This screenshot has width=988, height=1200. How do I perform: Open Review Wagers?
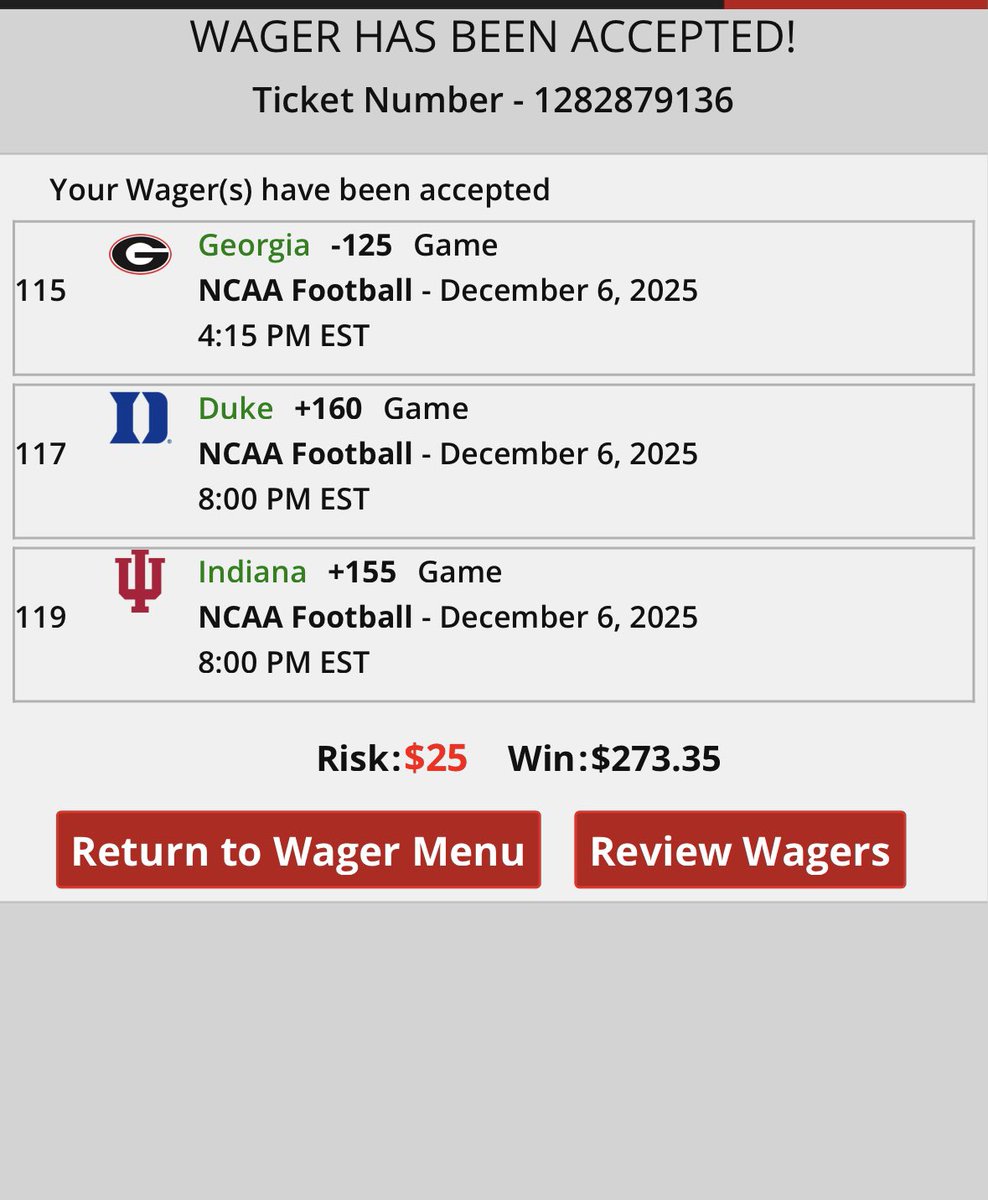click(739, 850)
